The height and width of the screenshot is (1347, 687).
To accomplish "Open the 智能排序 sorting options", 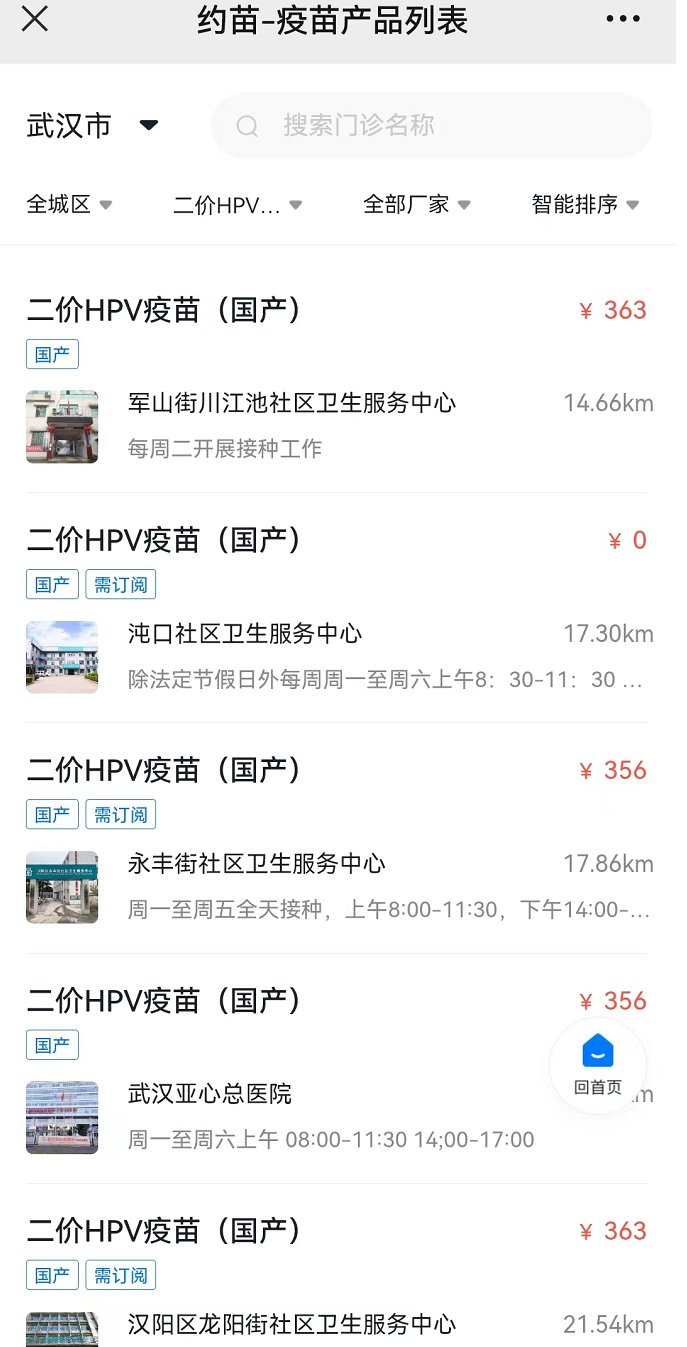I will (585, 205).
